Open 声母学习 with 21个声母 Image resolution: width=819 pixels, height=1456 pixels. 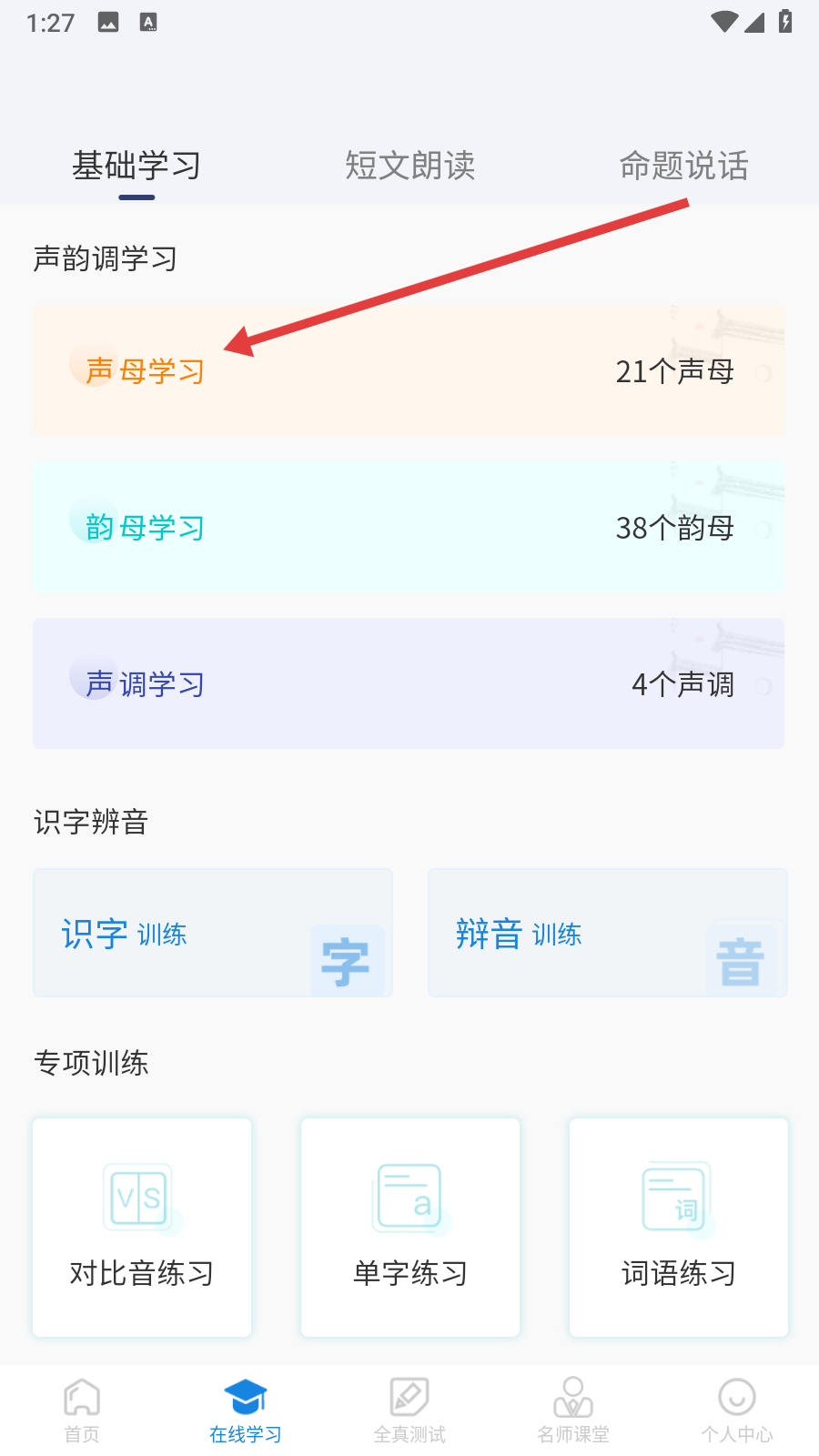coord(409,371)
